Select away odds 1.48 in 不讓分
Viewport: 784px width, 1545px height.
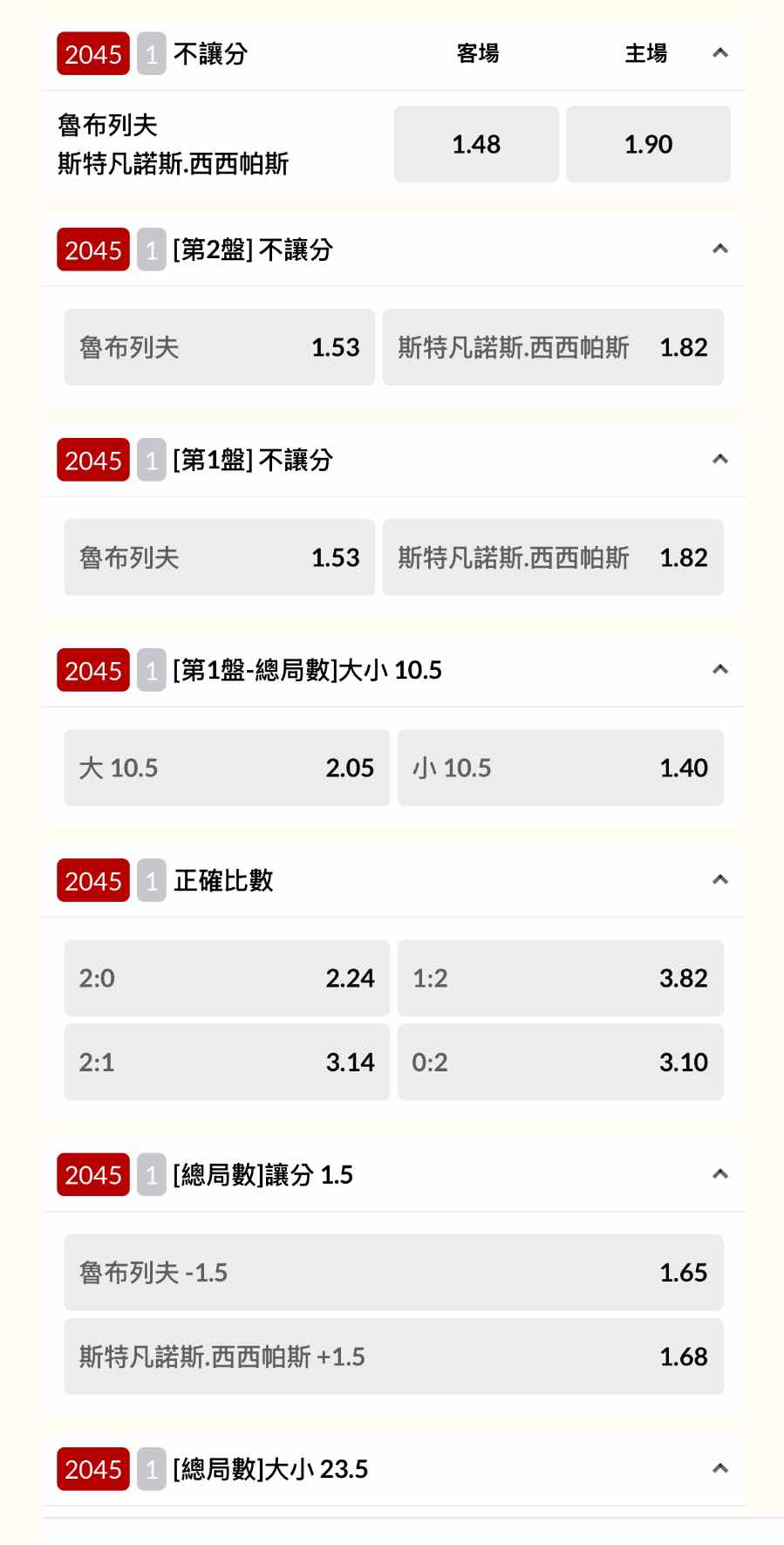[476, 144]
